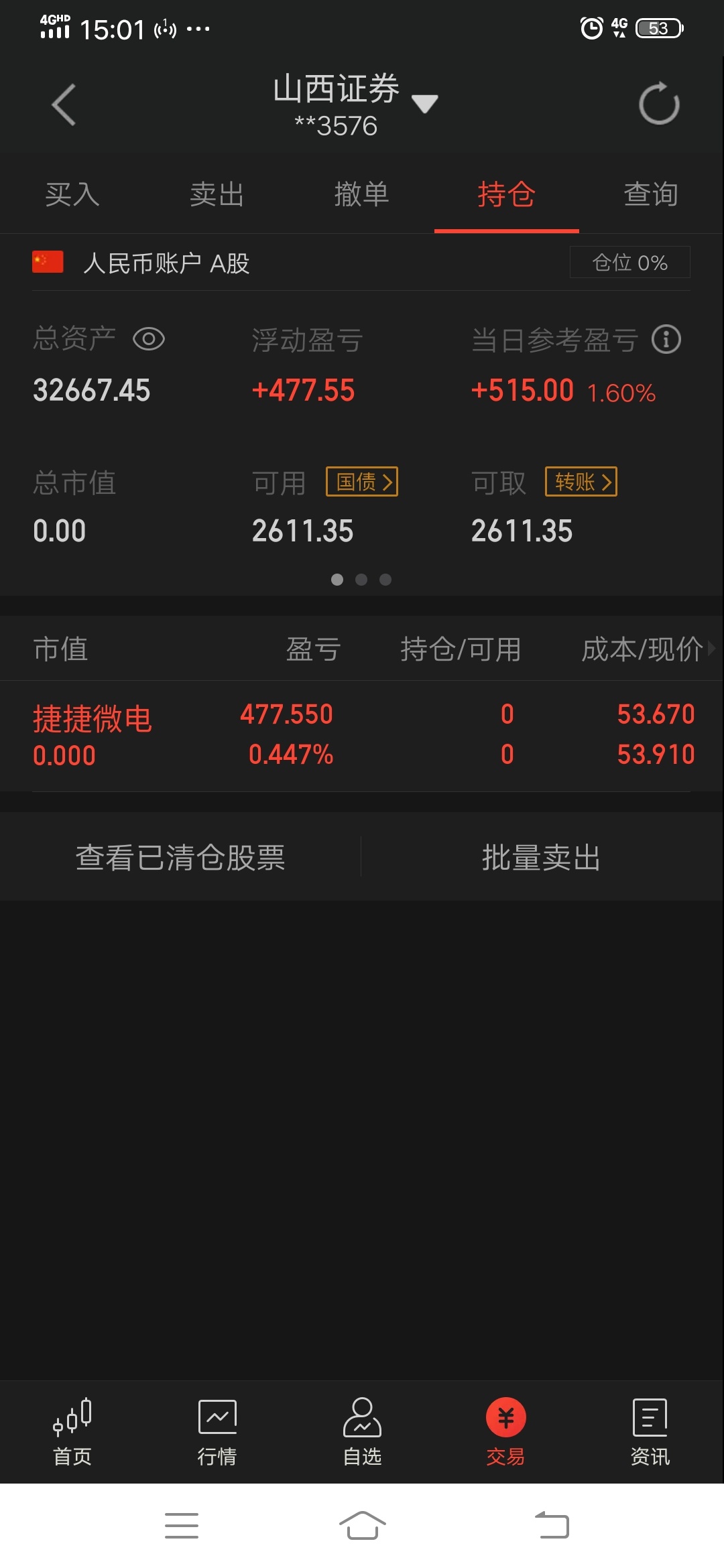724x1568 pixels.
Task: Switch to the 自选 bottom tab
Action: [x=362, y=1433]
